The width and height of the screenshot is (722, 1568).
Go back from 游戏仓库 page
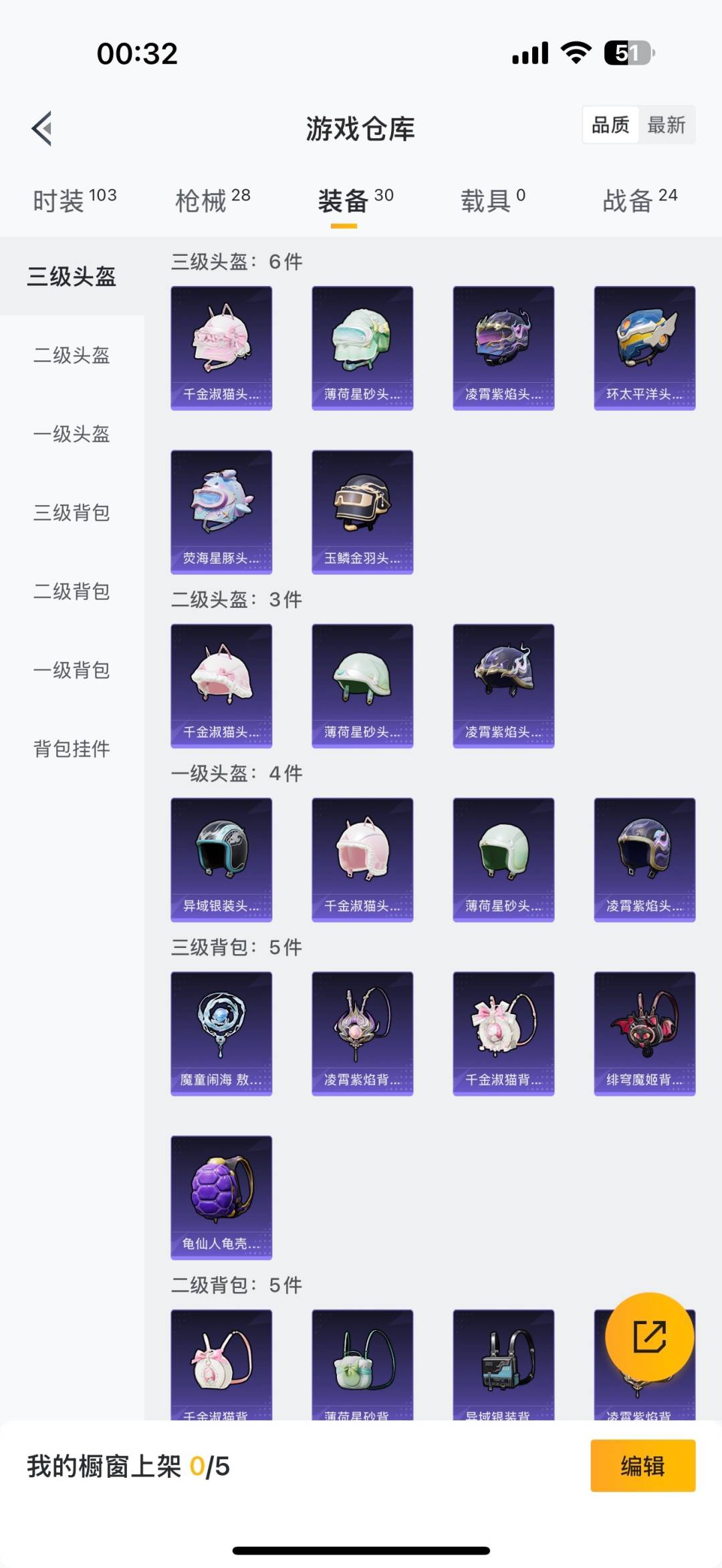42,128
